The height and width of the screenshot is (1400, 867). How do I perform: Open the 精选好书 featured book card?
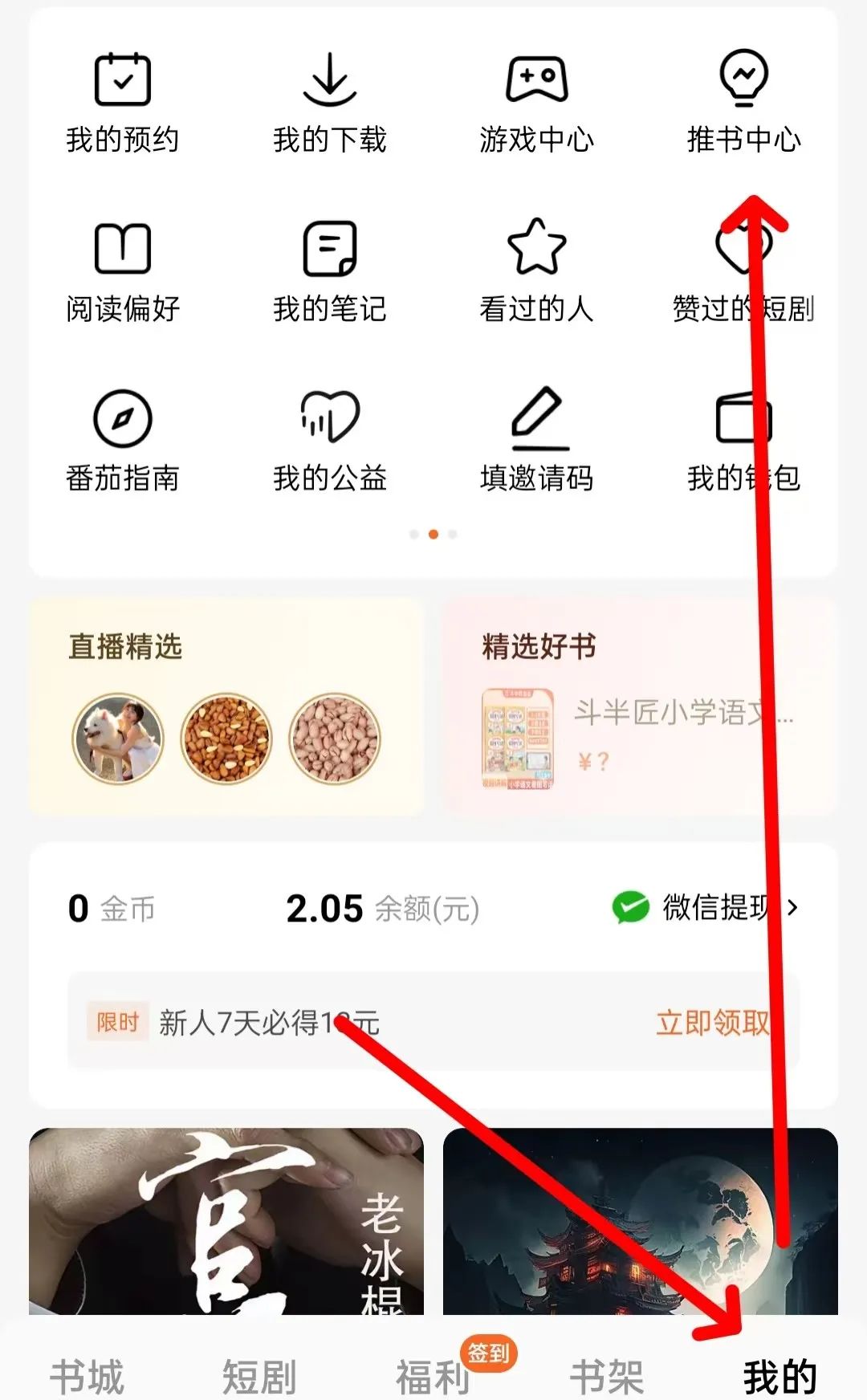click(x=639, y=706)
